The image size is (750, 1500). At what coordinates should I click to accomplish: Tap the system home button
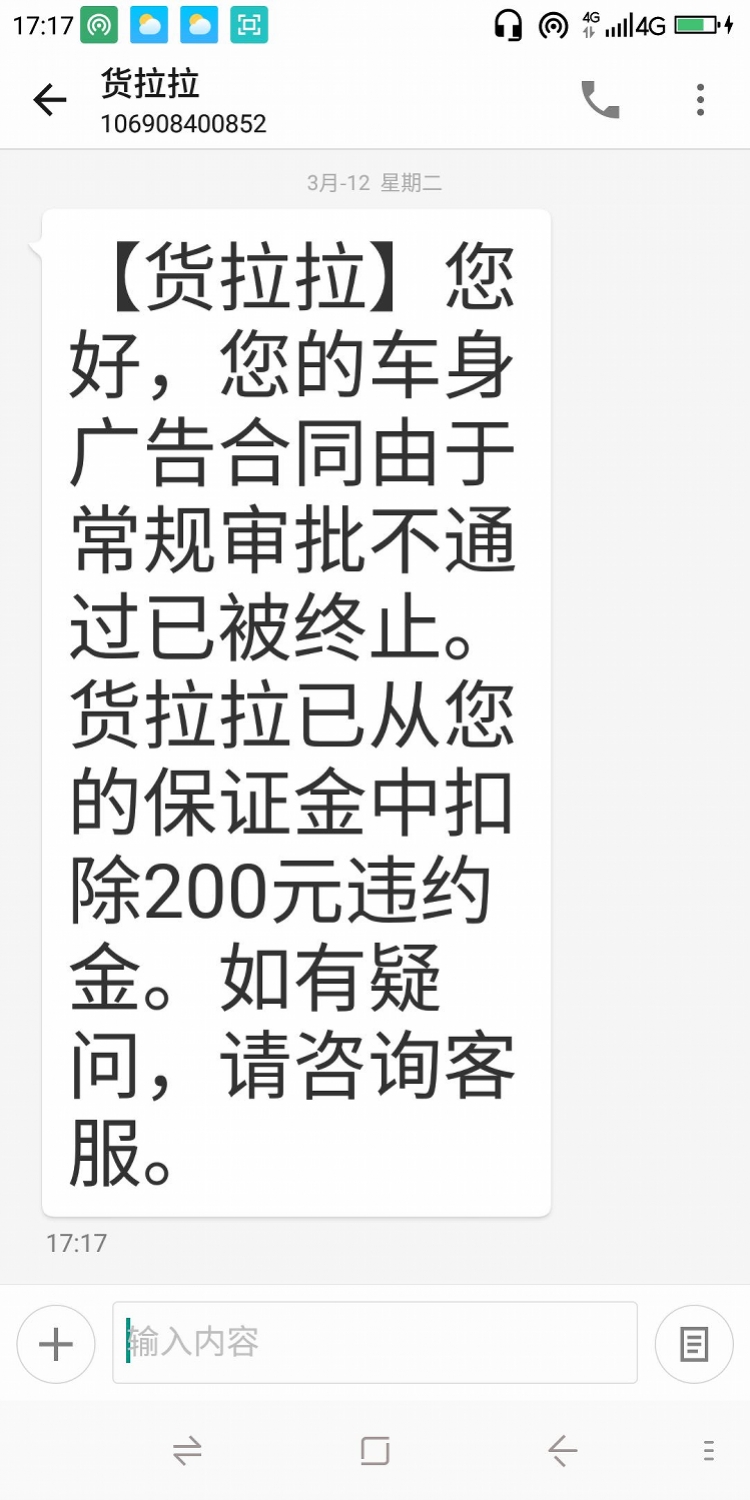(375, 1450)
